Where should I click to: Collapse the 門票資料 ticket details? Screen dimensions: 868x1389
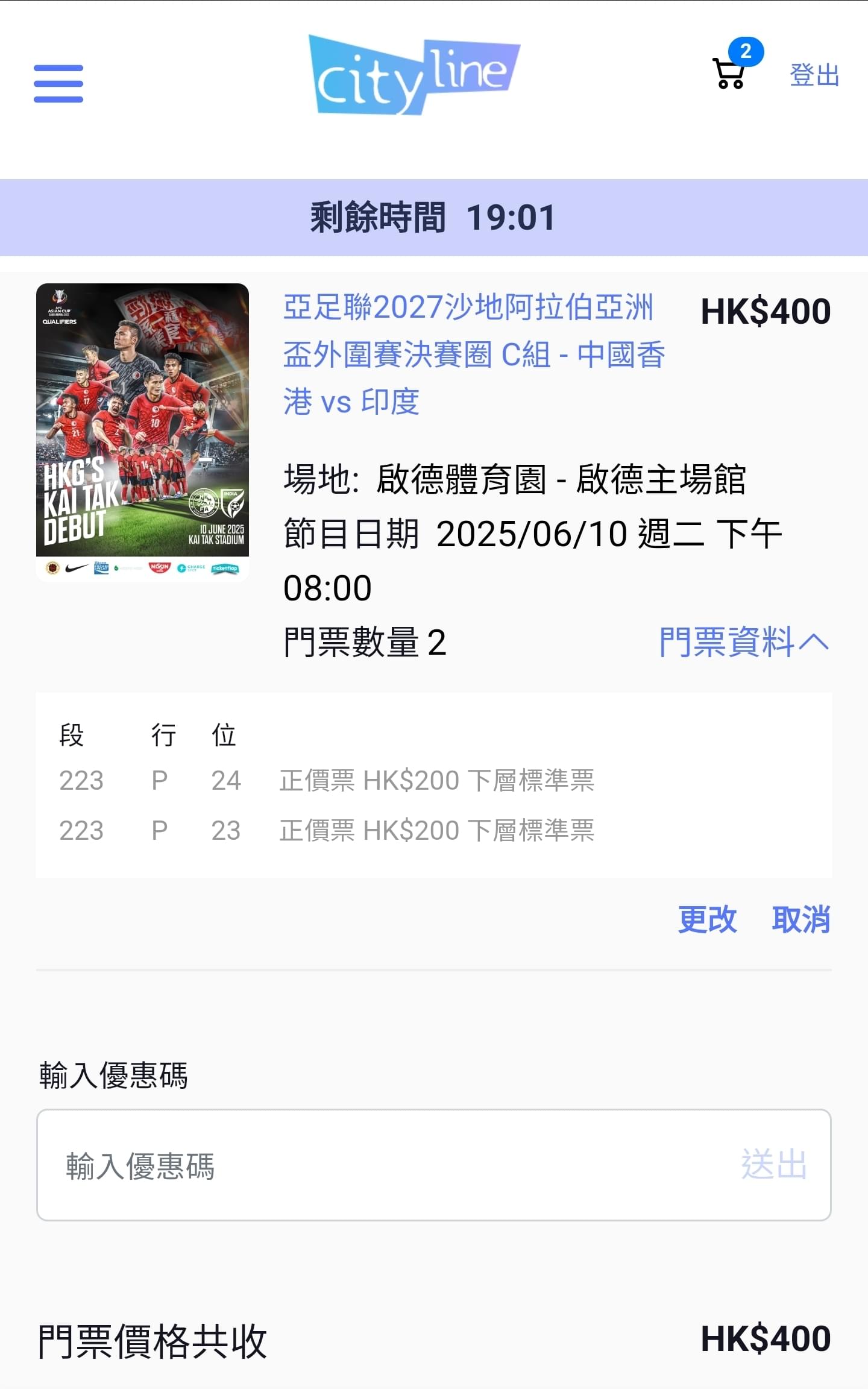click(744, 642)
